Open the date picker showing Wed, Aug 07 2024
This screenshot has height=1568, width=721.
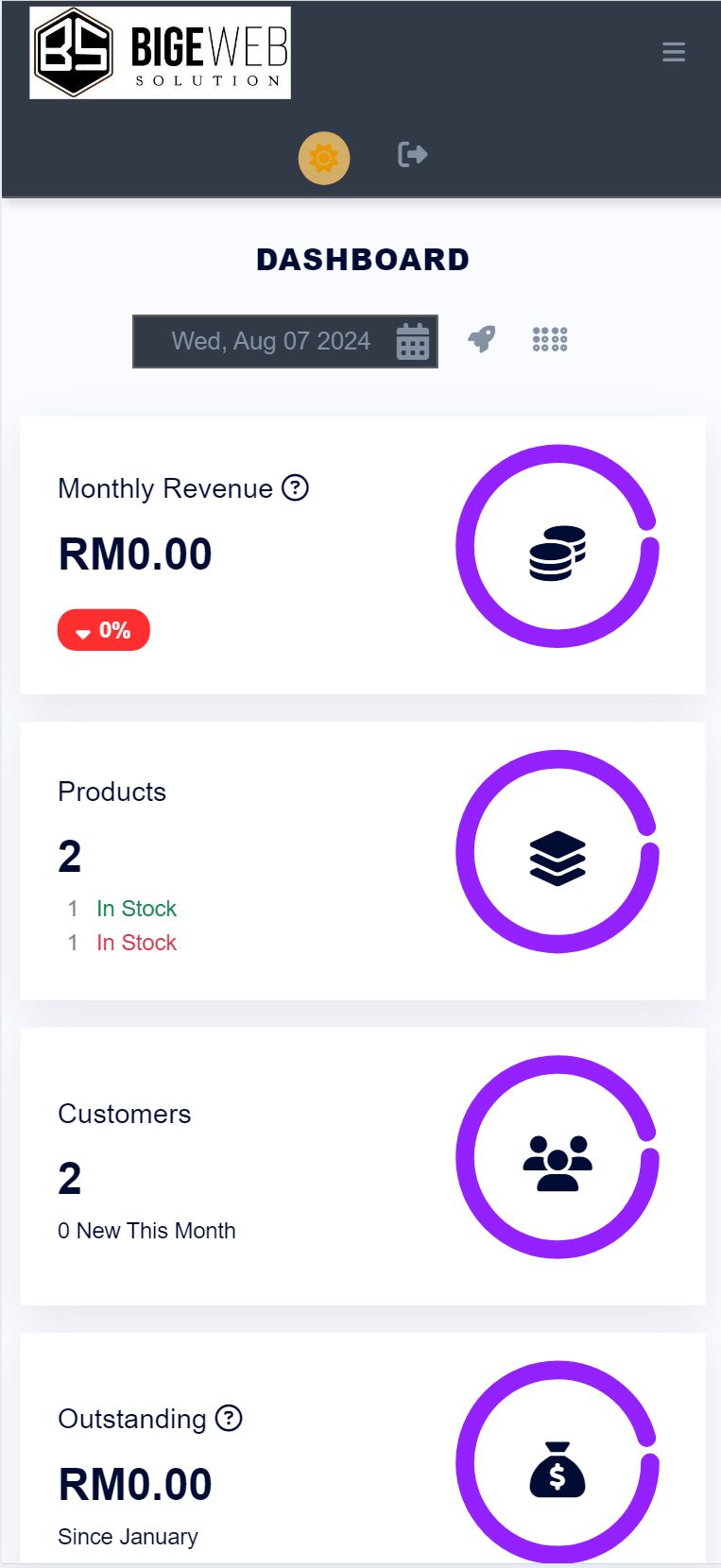click(284, 341)
